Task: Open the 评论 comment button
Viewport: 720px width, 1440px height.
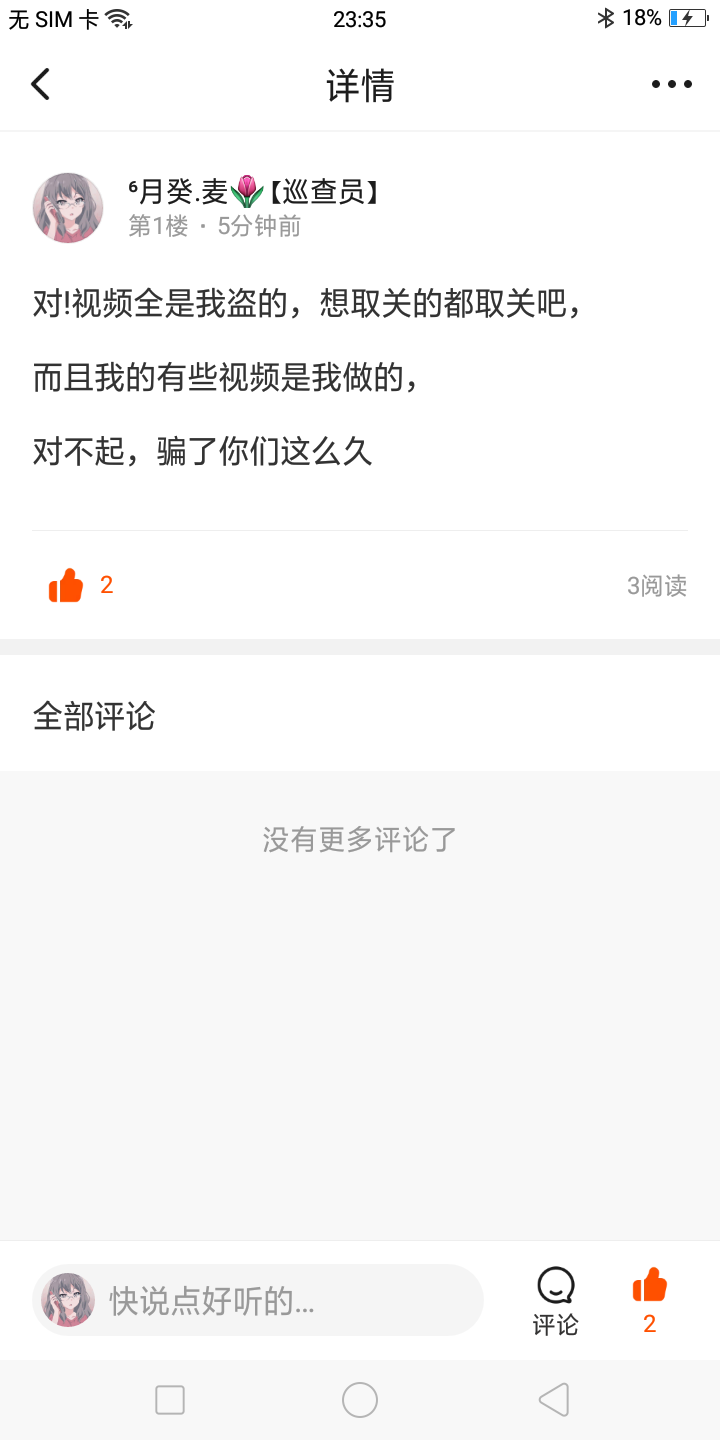Action: (x=555, y=1300)
